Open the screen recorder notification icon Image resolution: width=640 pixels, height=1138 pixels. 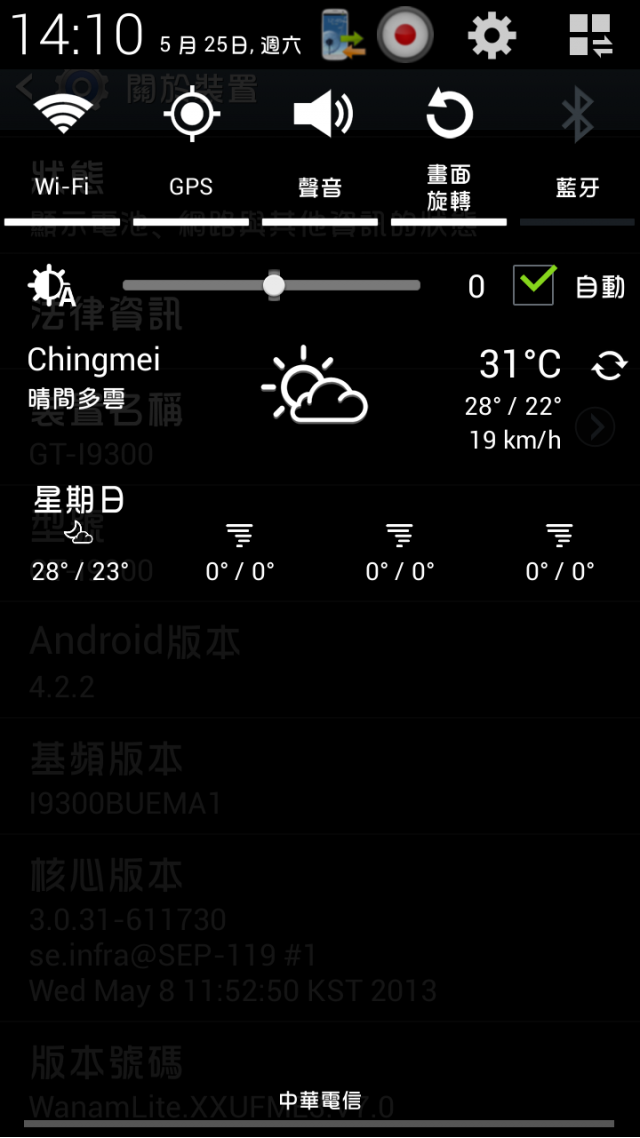(405, 35)
